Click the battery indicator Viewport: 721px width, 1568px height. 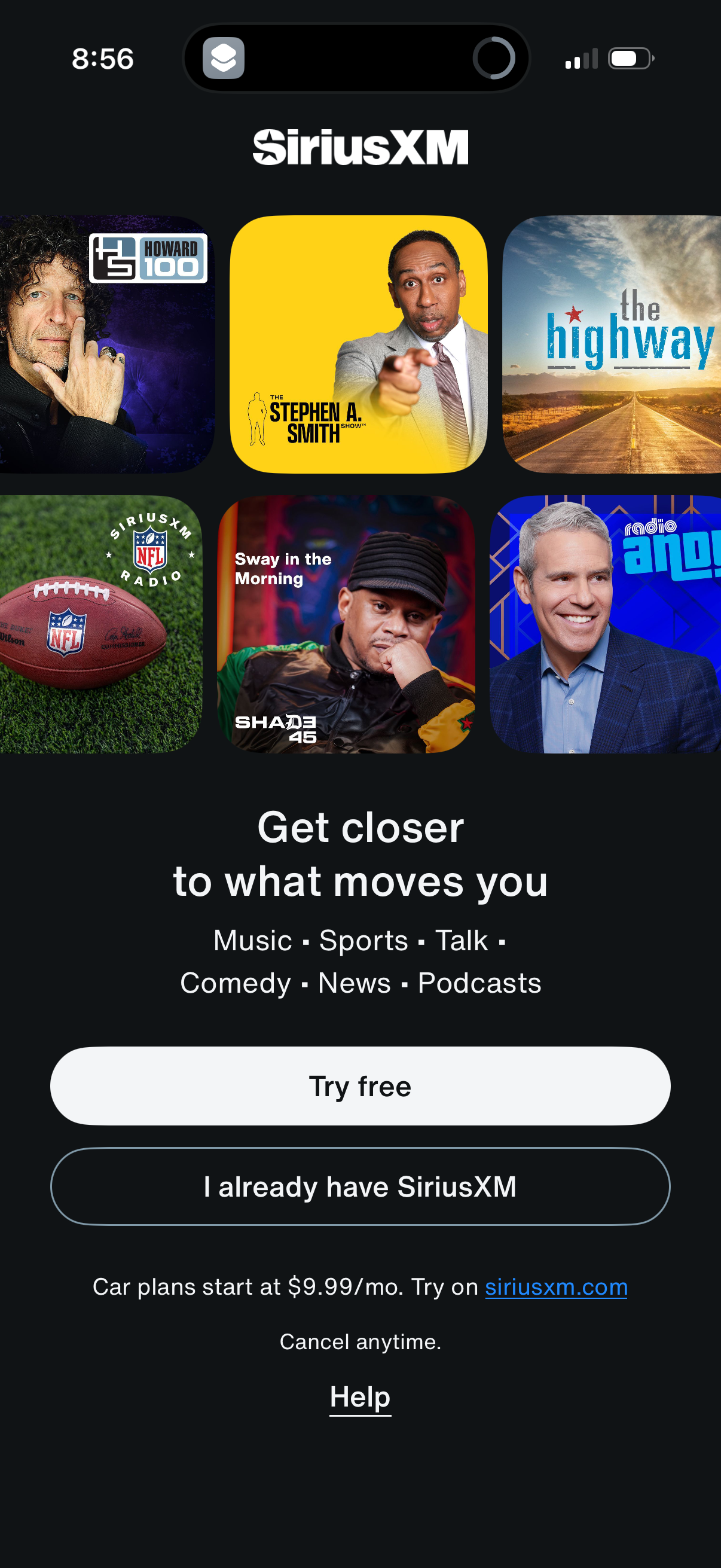click(631, 59)
